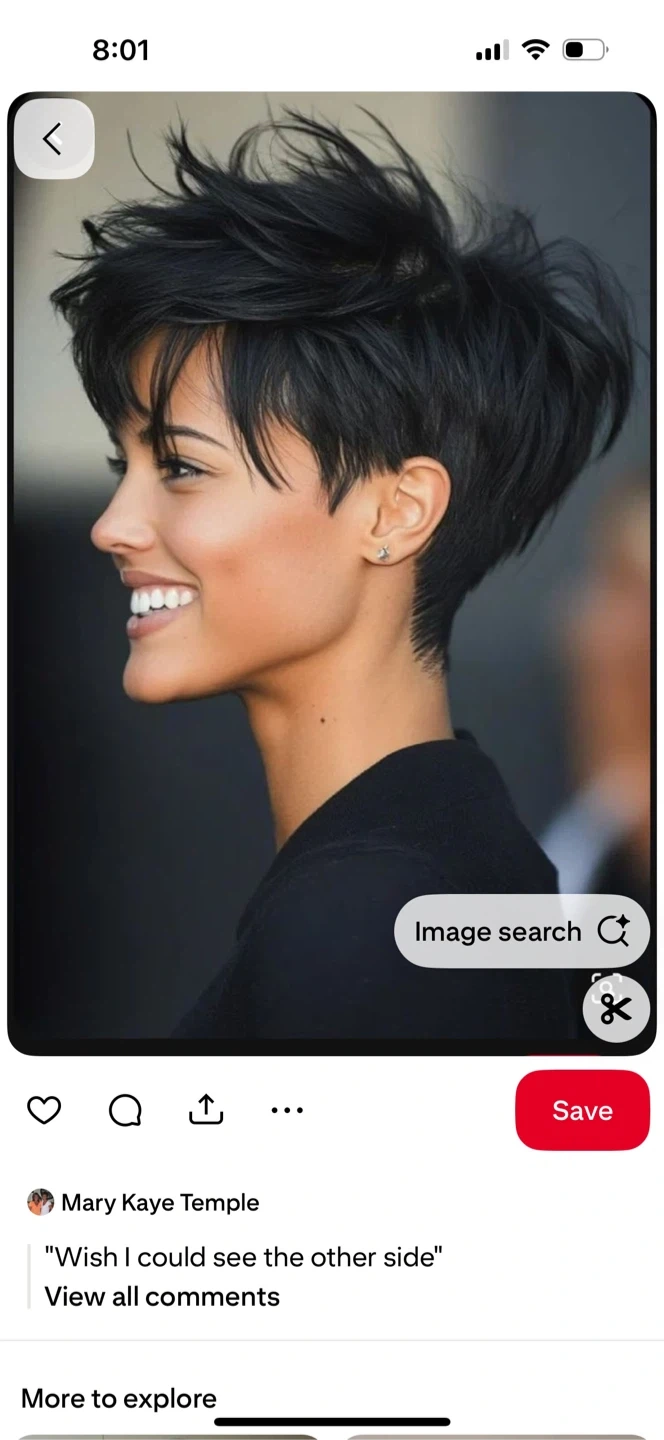View all comments
Image resolution: width=664 pixels, height=1440 pixels.
(162, 1296)
